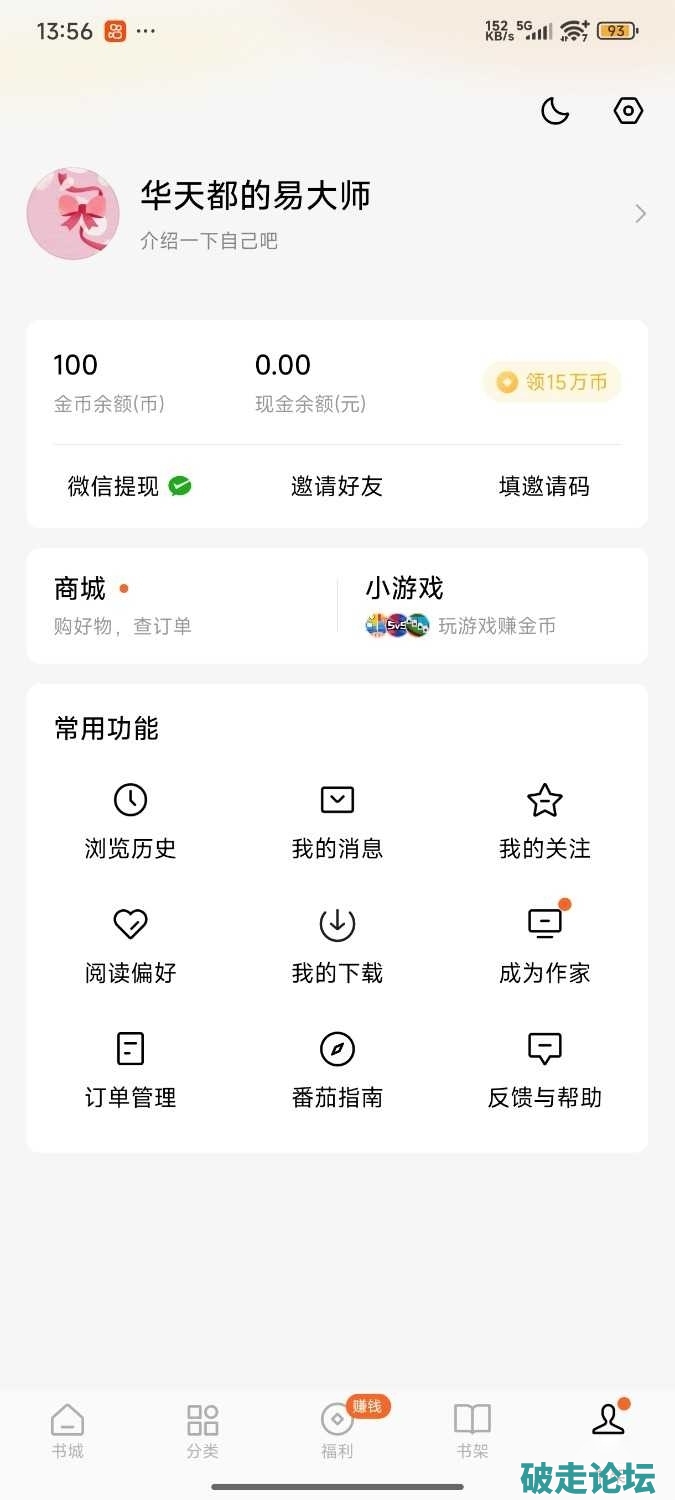The image size is (675, 1500).
Task: Open 订单管理 order management
Action: click(x=130, y=1070)
